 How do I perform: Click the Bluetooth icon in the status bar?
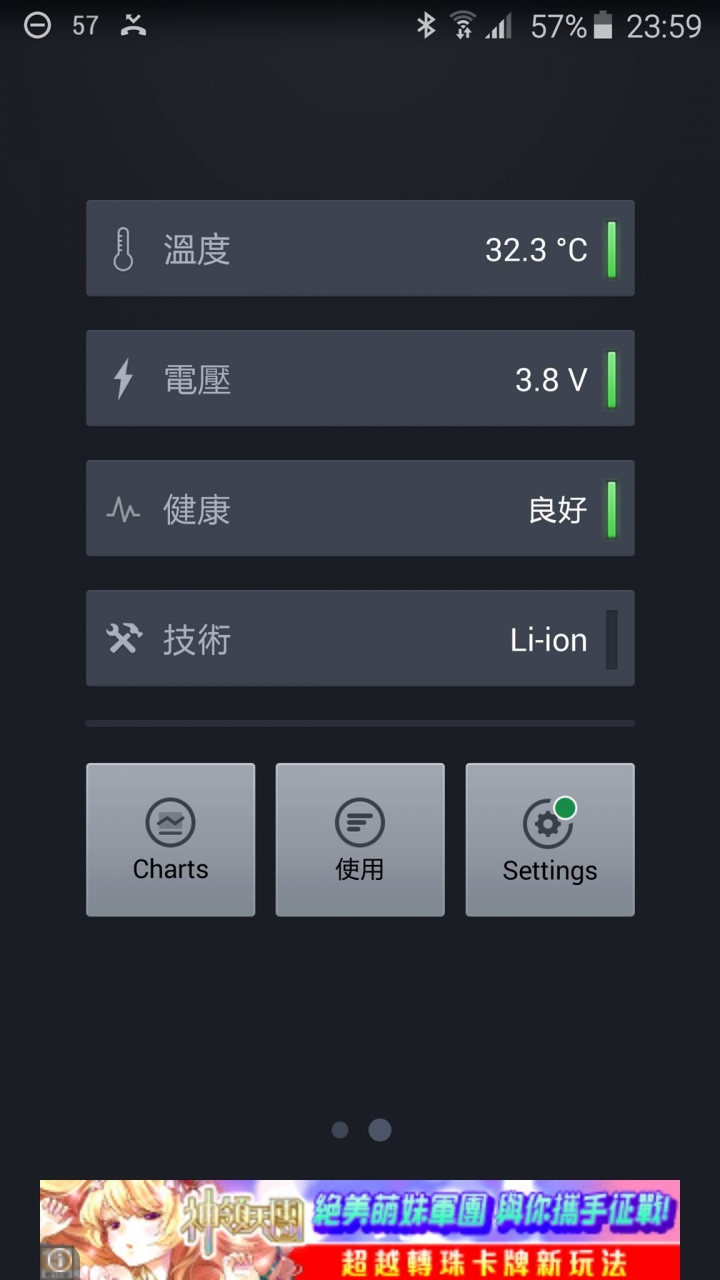pos(428,25)
